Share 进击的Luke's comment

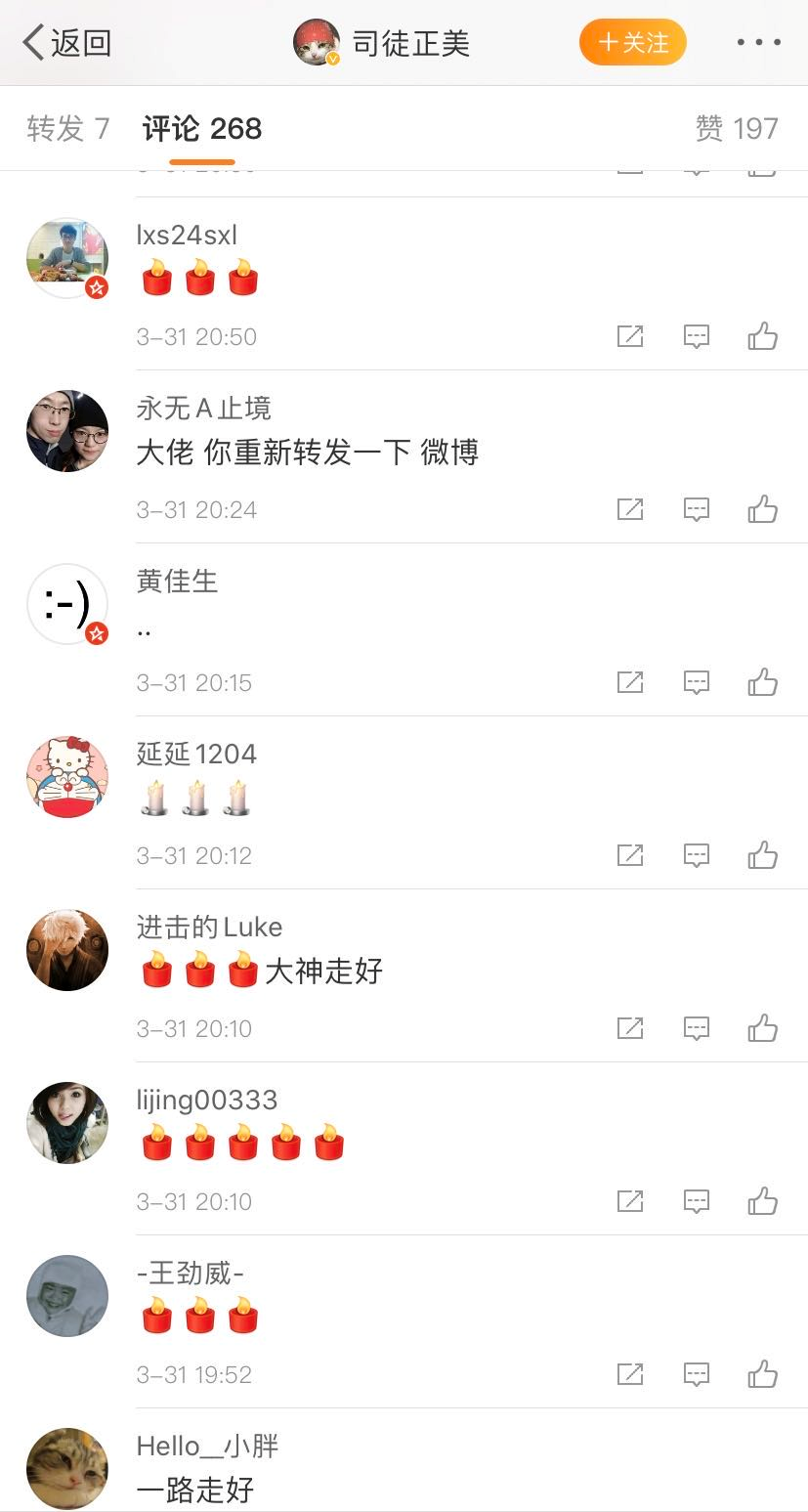coord(630,1028)
